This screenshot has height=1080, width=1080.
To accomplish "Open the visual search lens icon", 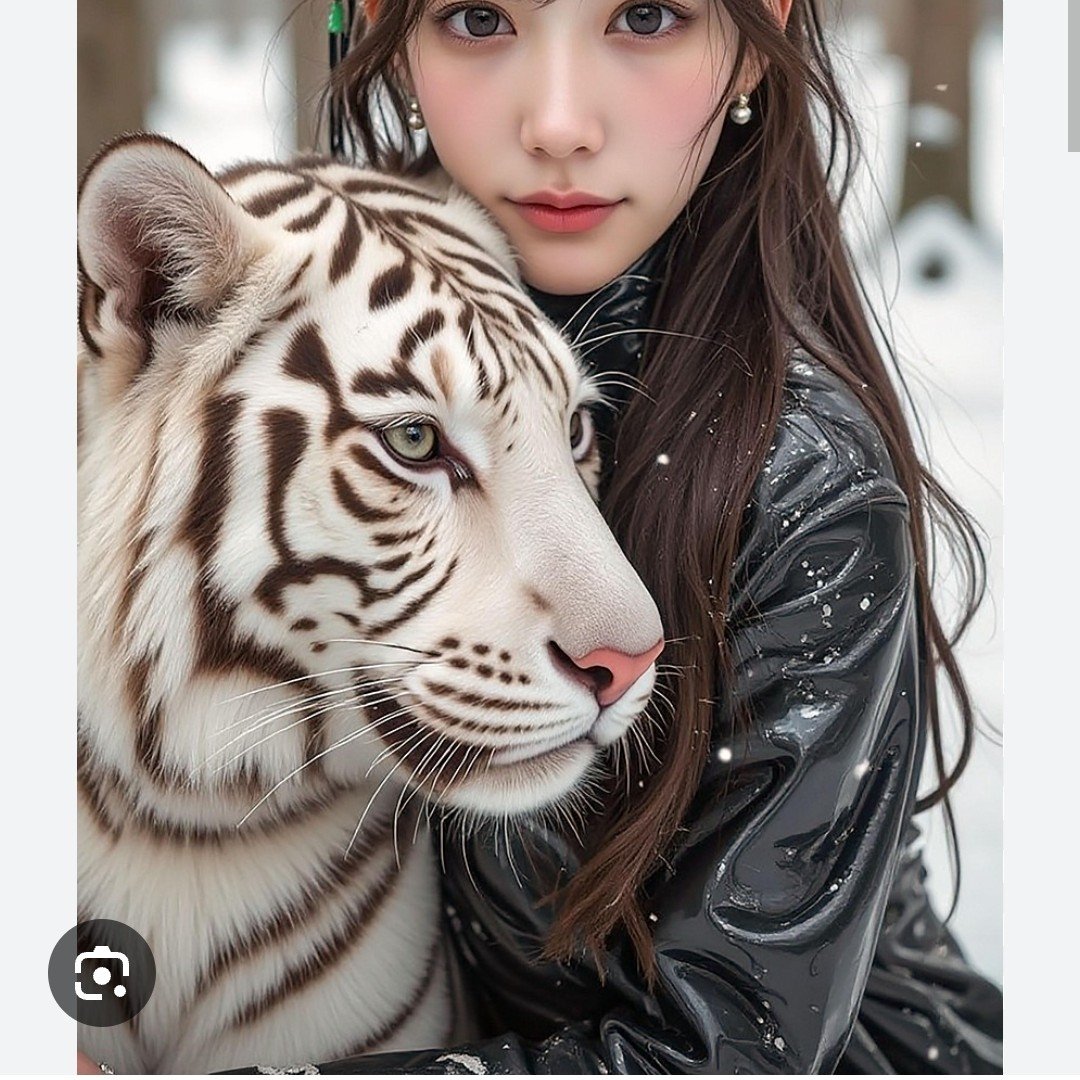I will (x=102, y=972).
